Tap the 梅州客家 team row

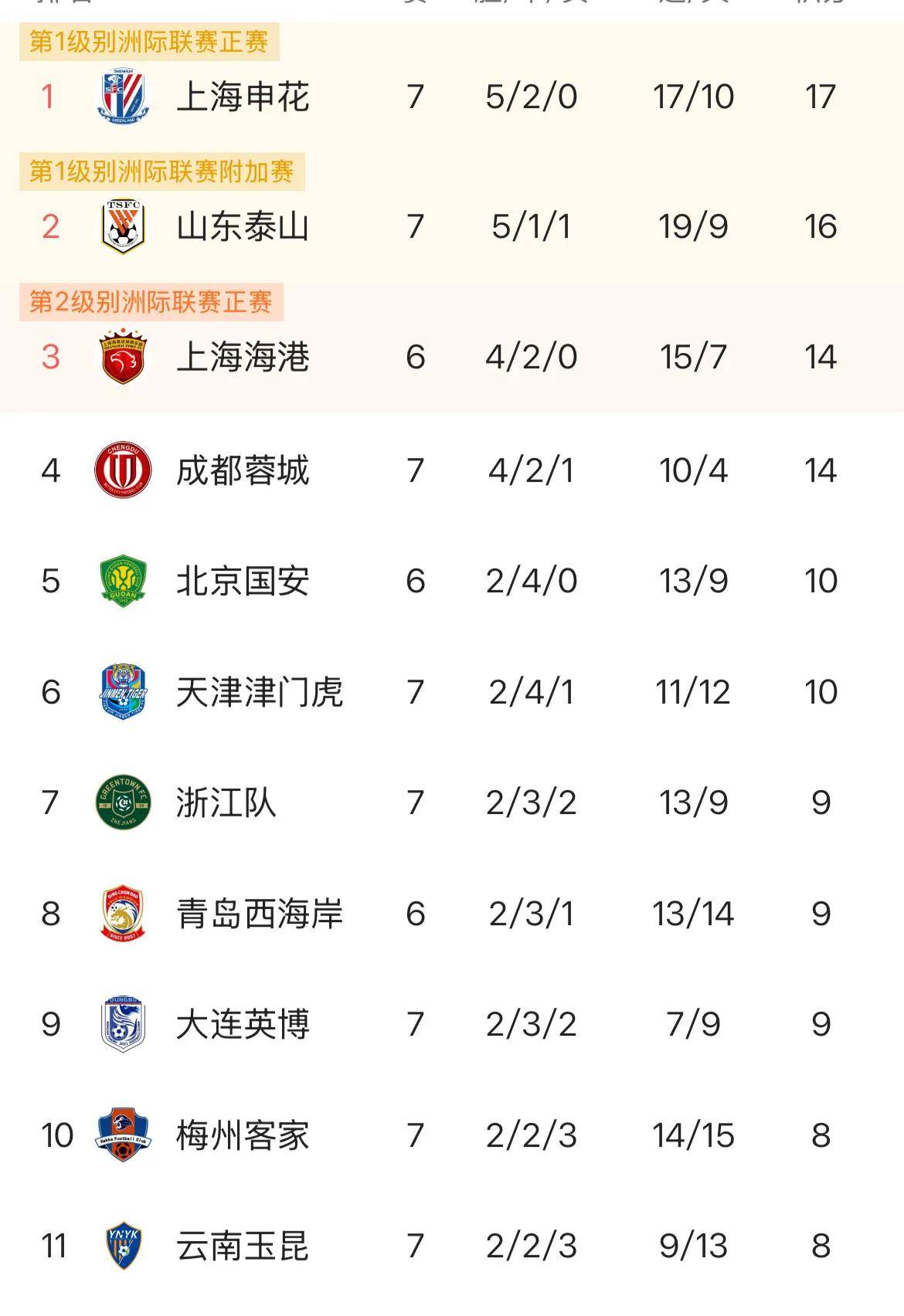243,1135
